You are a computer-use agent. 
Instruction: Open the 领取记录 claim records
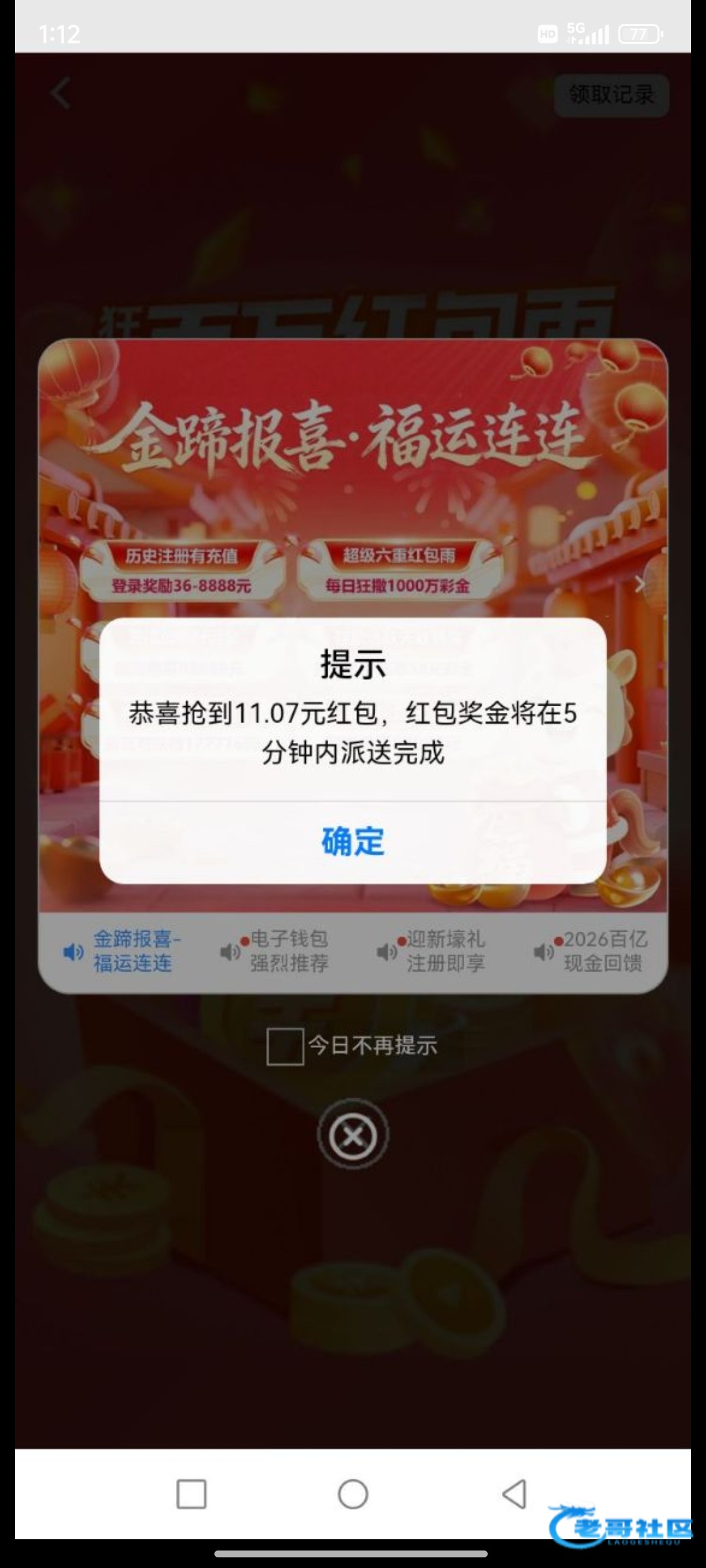coord(611,95)
